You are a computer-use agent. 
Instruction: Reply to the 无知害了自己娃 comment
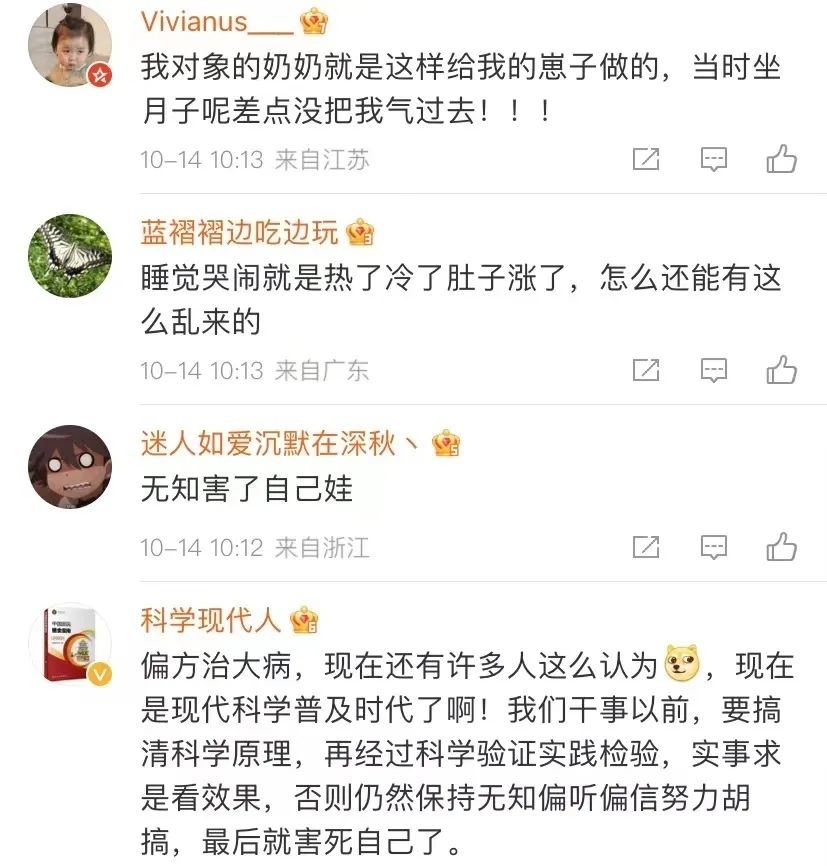pos(713,547)
